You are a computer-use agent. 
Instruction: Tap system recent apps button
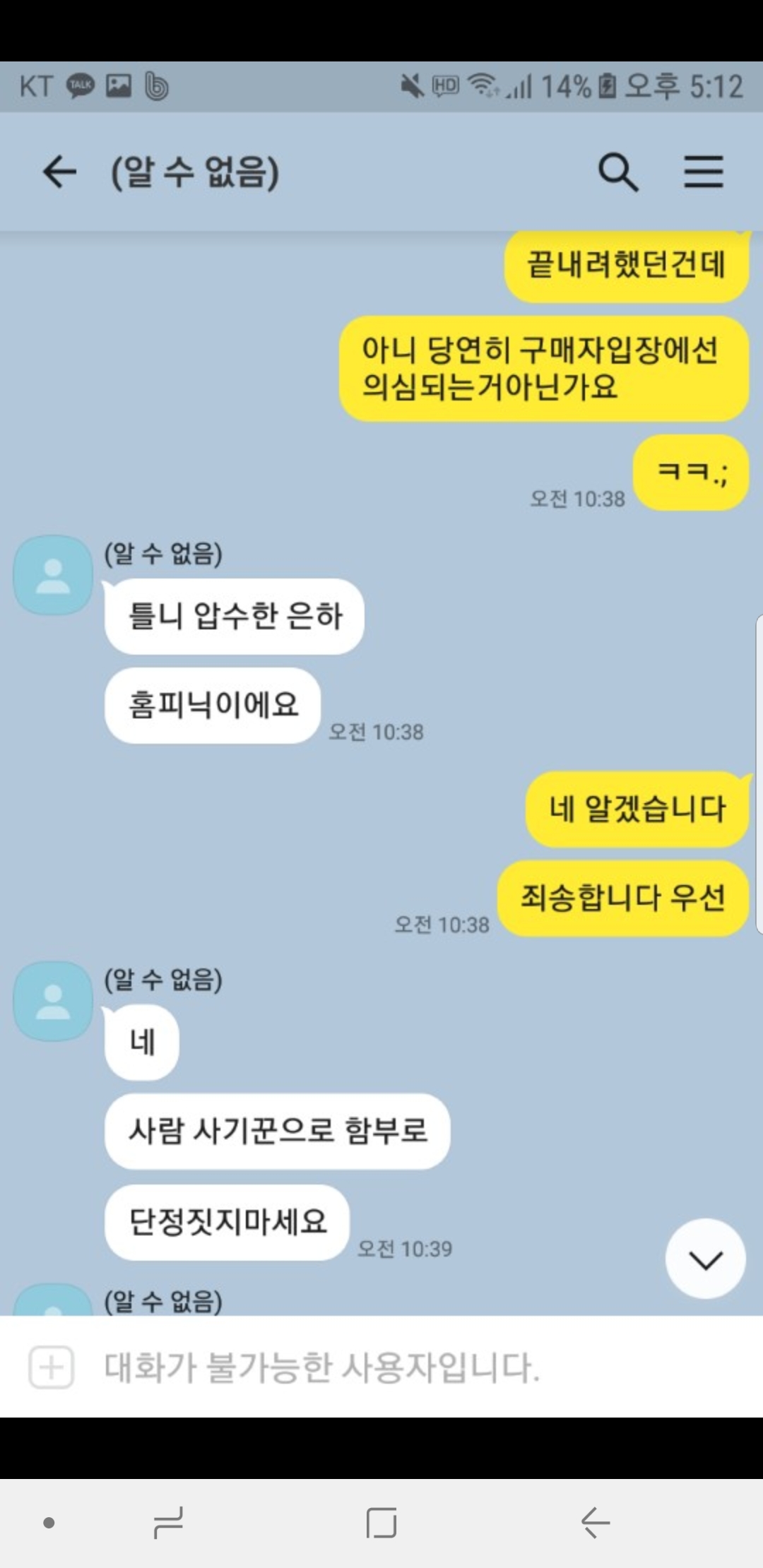coord(168,1523)
